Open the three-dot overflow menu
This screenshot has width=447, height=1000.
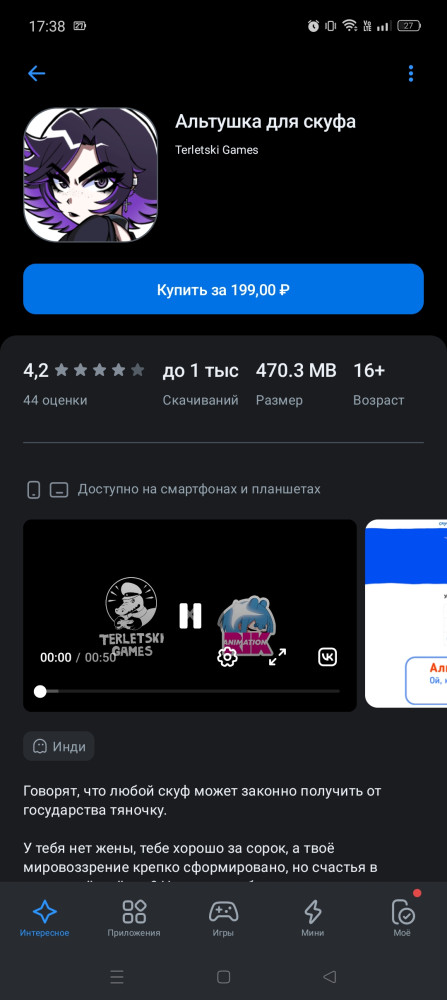click(x=411, y=74)
